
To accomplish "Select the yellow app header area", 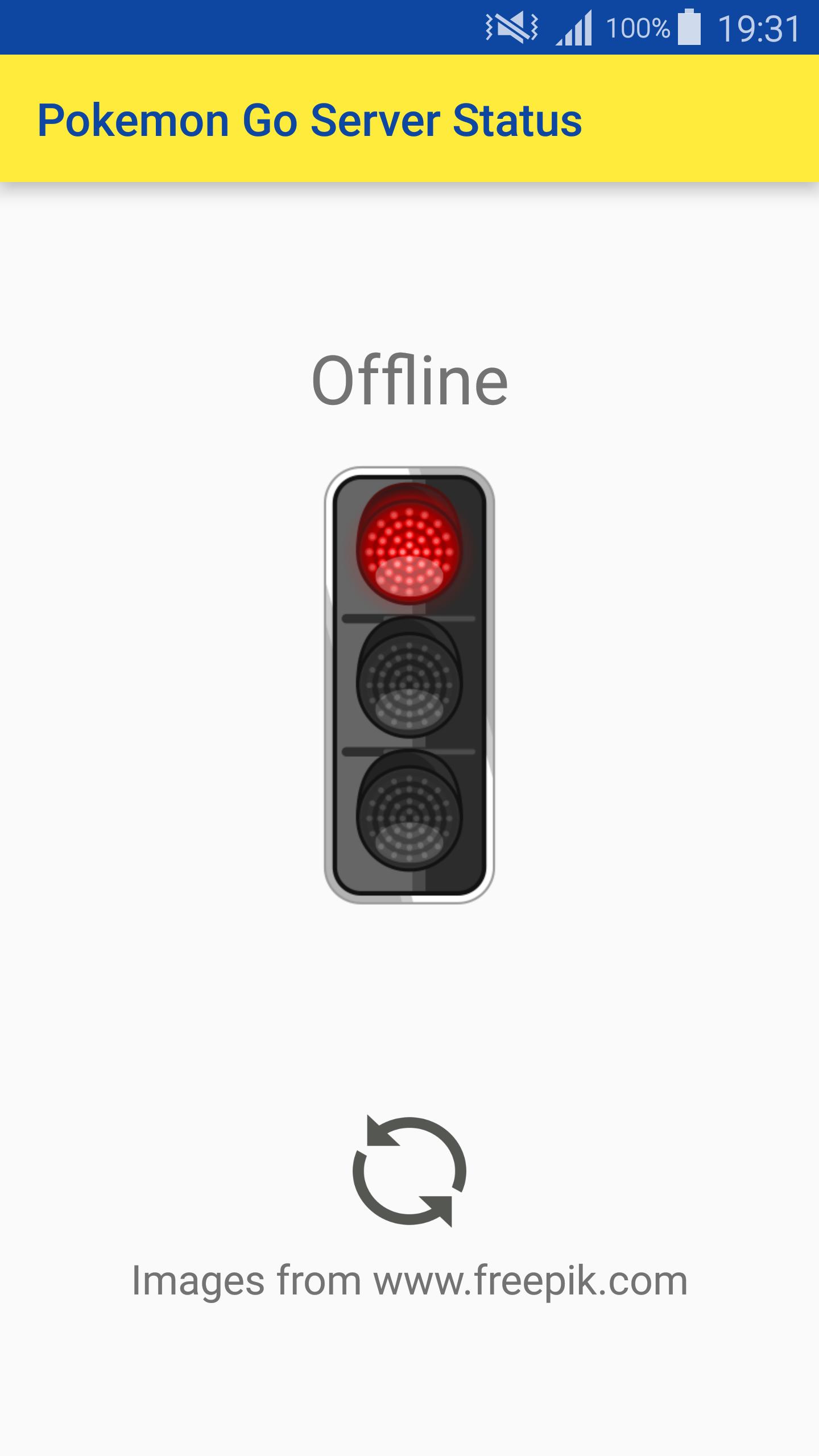I will 409,118.
